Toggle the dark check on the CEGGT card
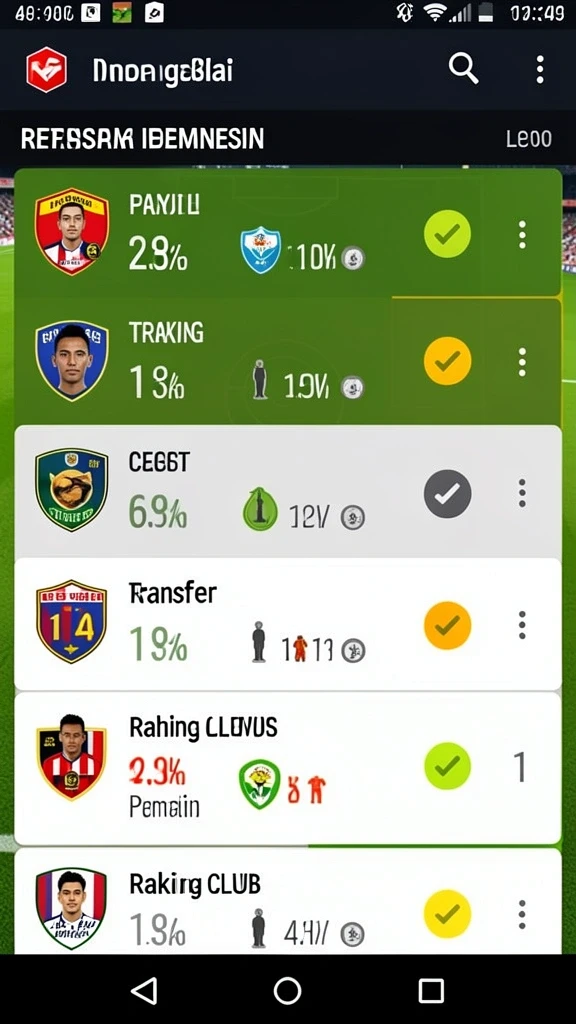This screenshot has height=1024, width=576. [447, 494]
